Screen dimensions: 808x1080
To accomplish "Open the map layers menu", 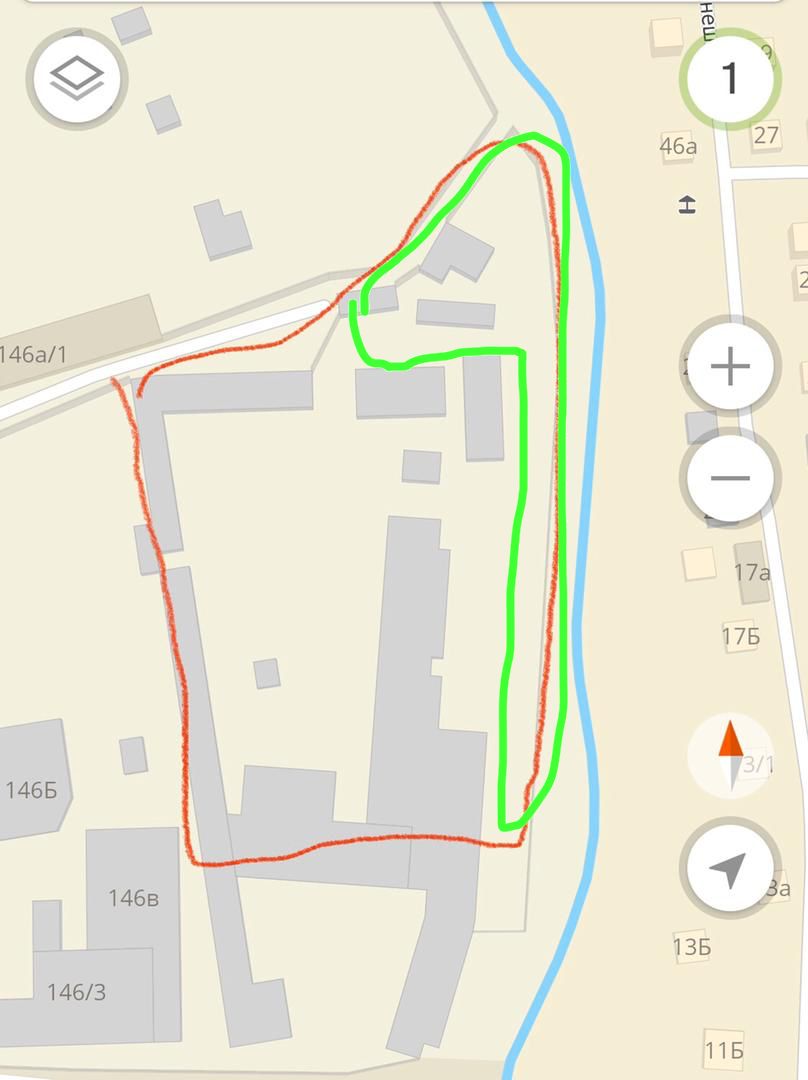I will pyautogui.click(x=78, y=78).
